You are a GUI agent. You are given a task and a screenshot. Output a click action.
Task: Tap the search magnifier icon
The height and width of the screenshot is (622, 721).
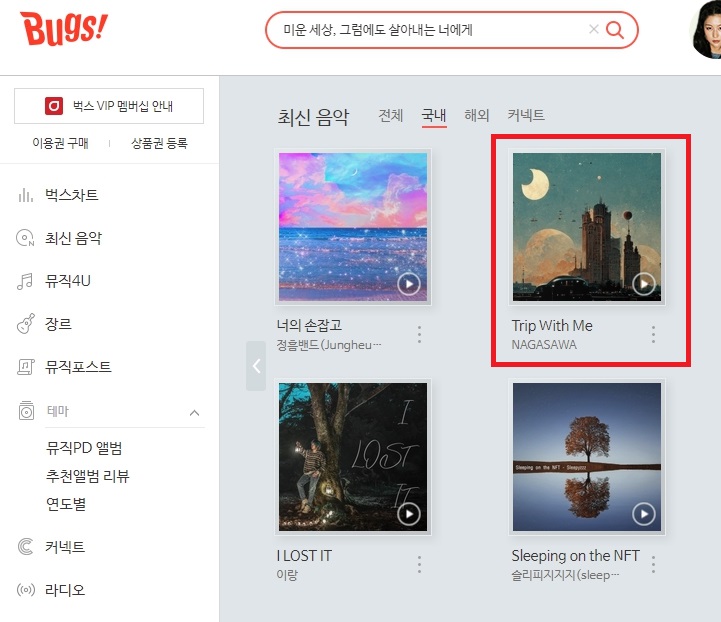[615, 30]
